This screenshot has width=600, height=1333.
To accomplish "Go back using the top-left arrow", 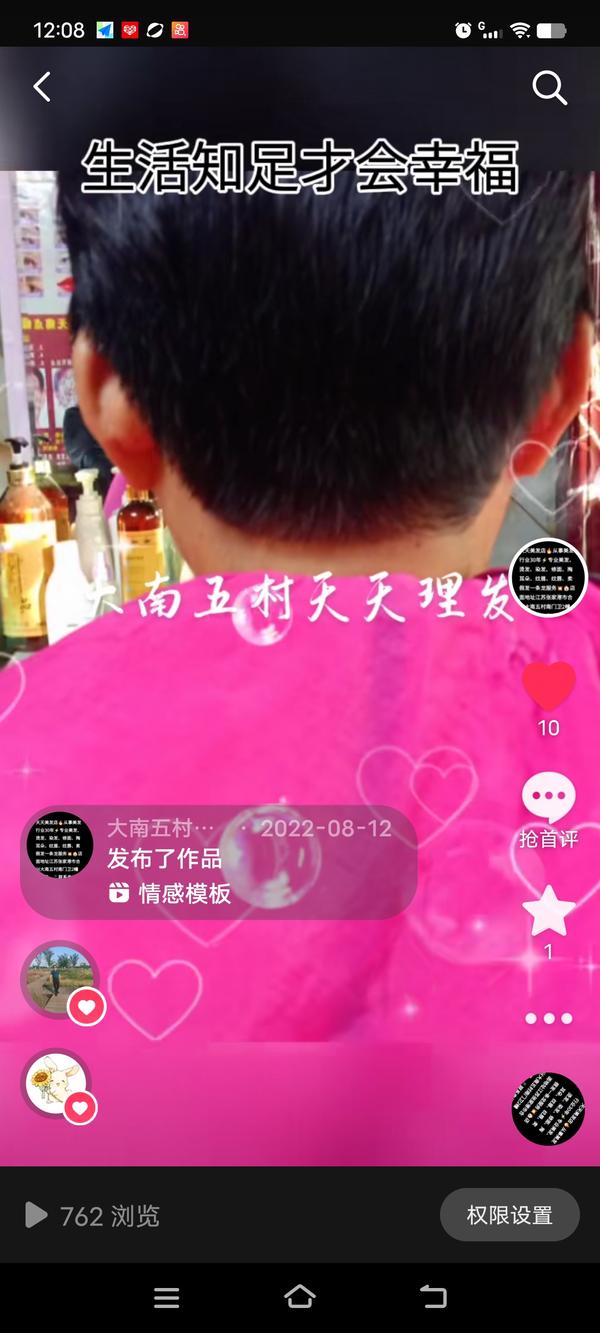I will pyautogui.click(x=42, y=88).
